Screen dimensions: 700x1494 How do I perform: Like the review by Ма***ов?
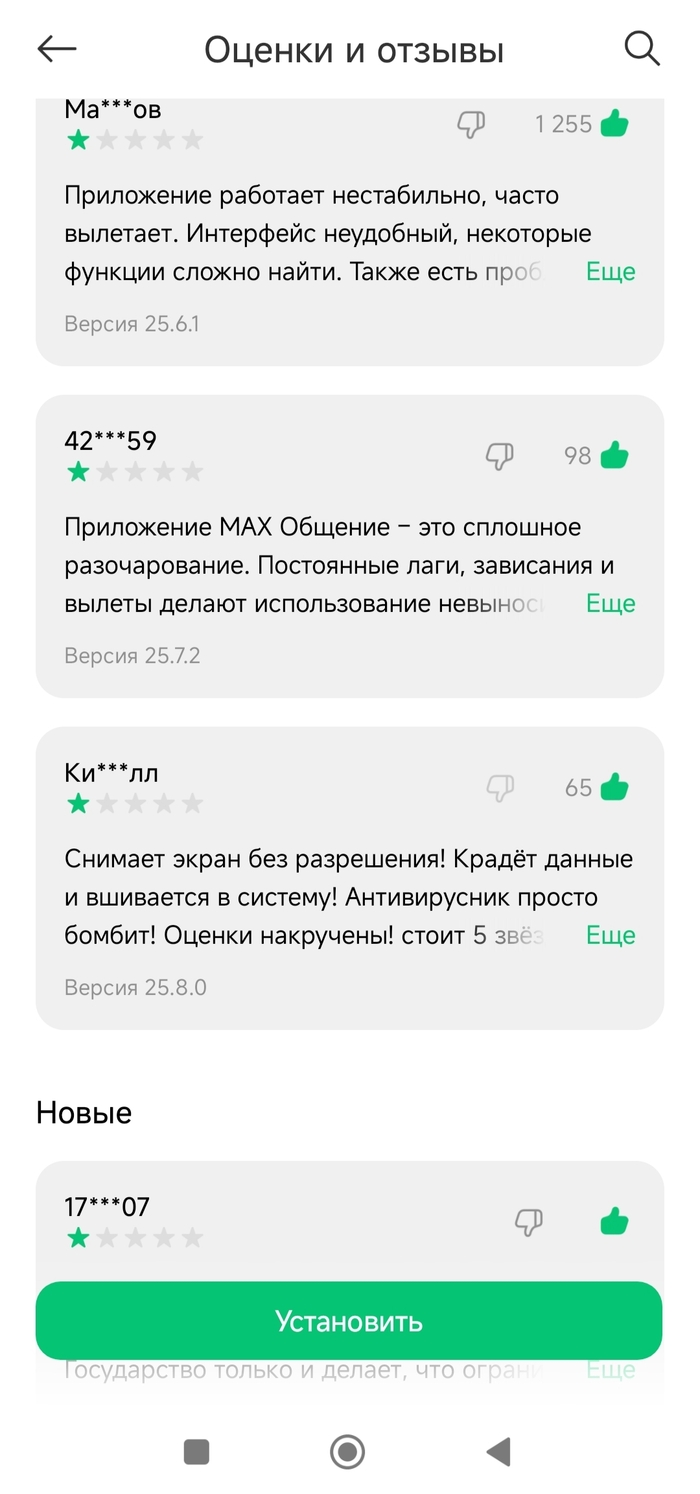(x=614, y=124)
